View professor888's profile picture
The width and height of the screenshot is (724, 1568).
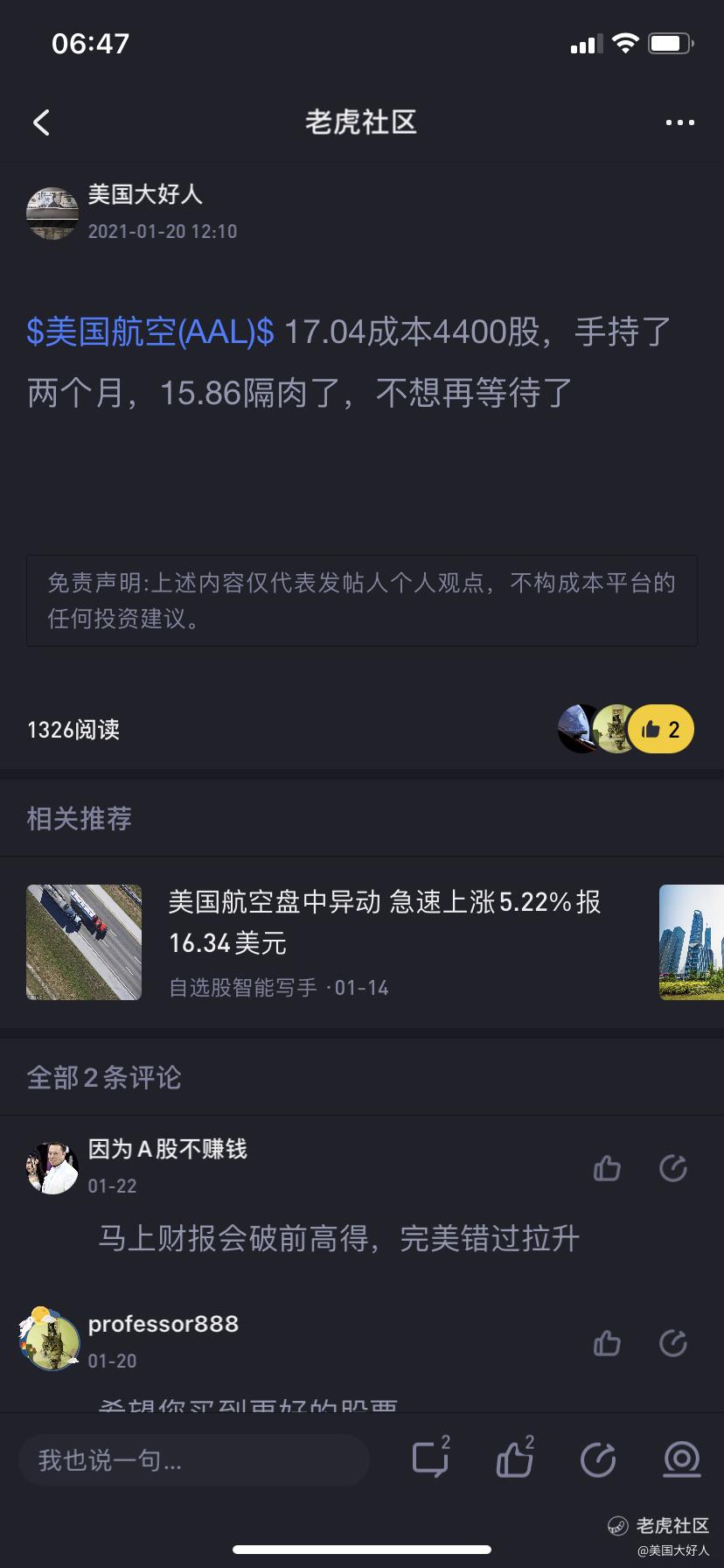click(51, 1340)
